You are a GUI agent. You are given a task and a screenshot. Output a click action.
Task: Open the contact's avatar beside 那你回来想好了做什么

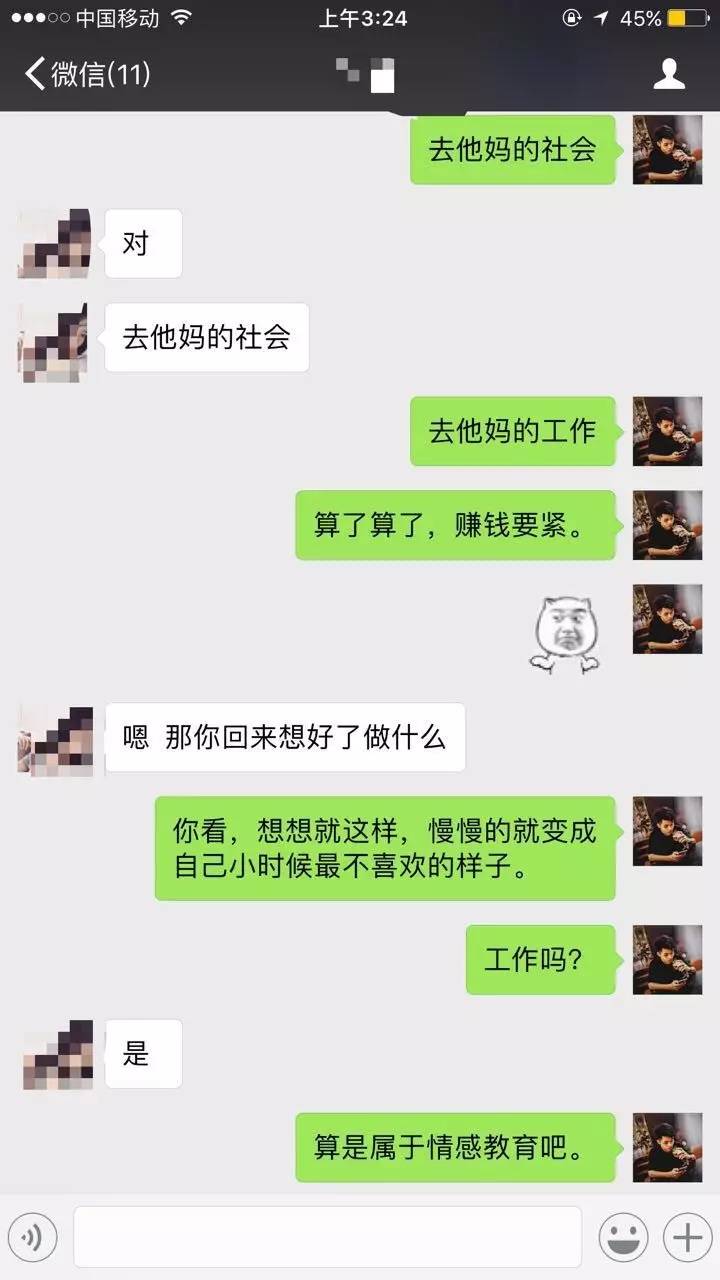(x=56, y=739)
